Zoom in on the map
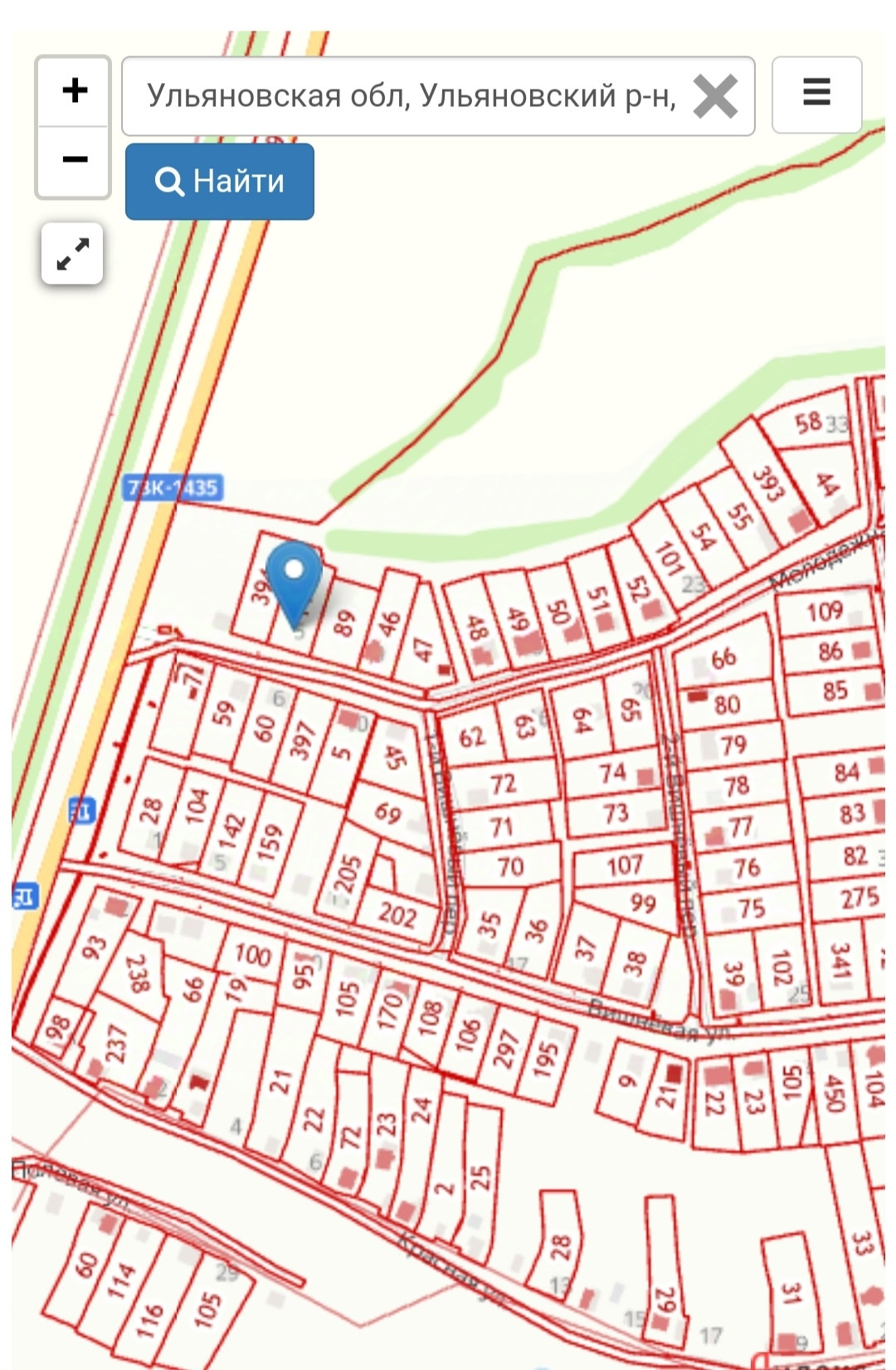896x1370 pixels. tap(74, 91)
